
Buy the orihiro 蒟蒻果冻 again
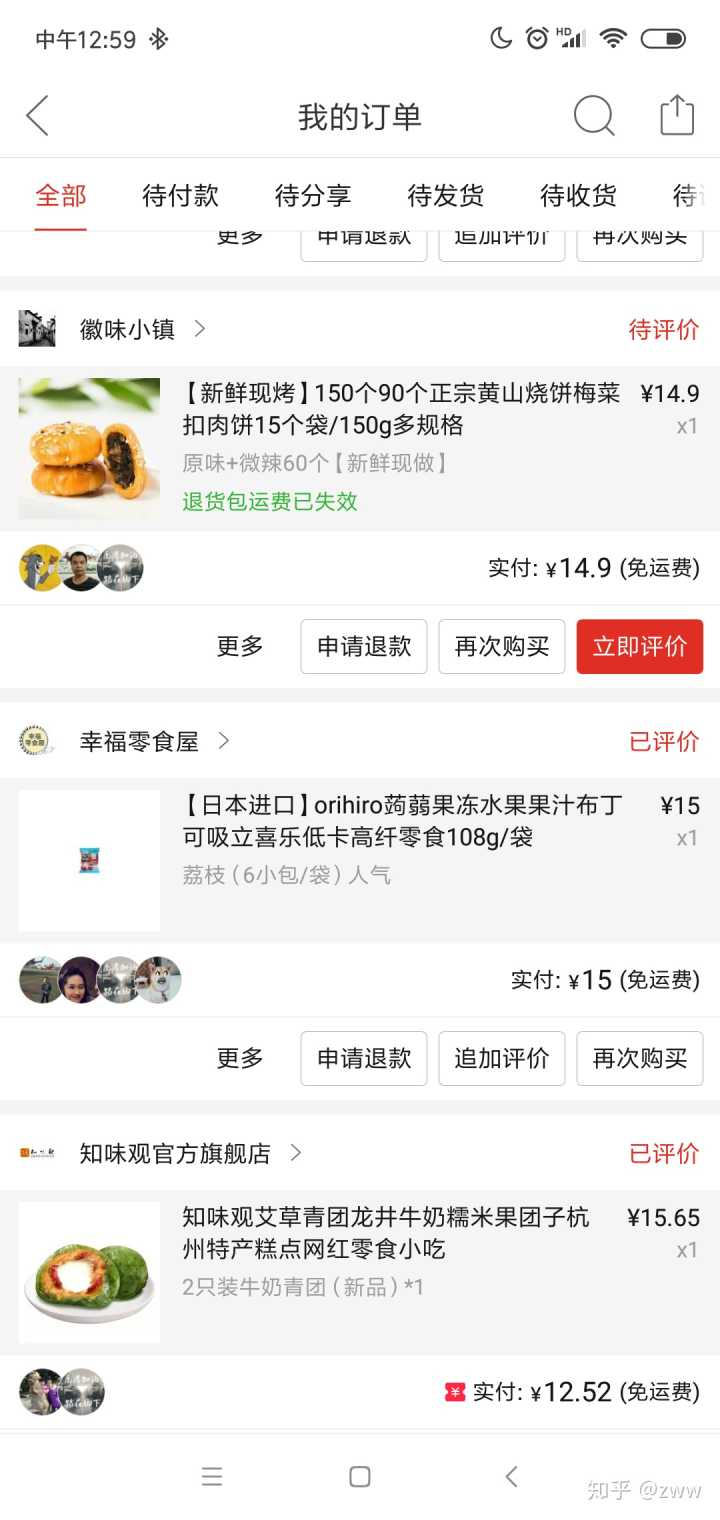coord(640,1059)
